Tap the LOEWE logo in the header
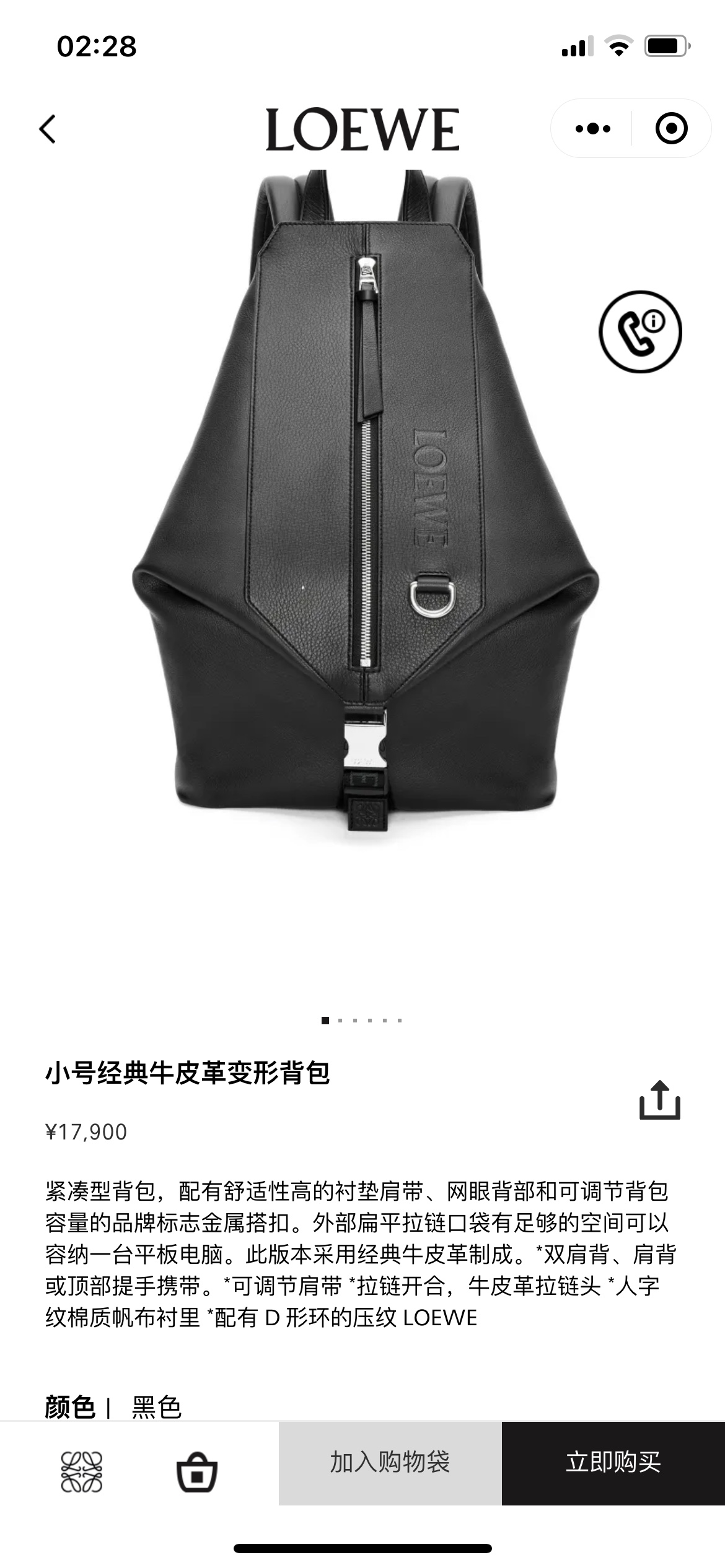The height and width of the screenshot is (1568, 725). (x=362, y=129)
